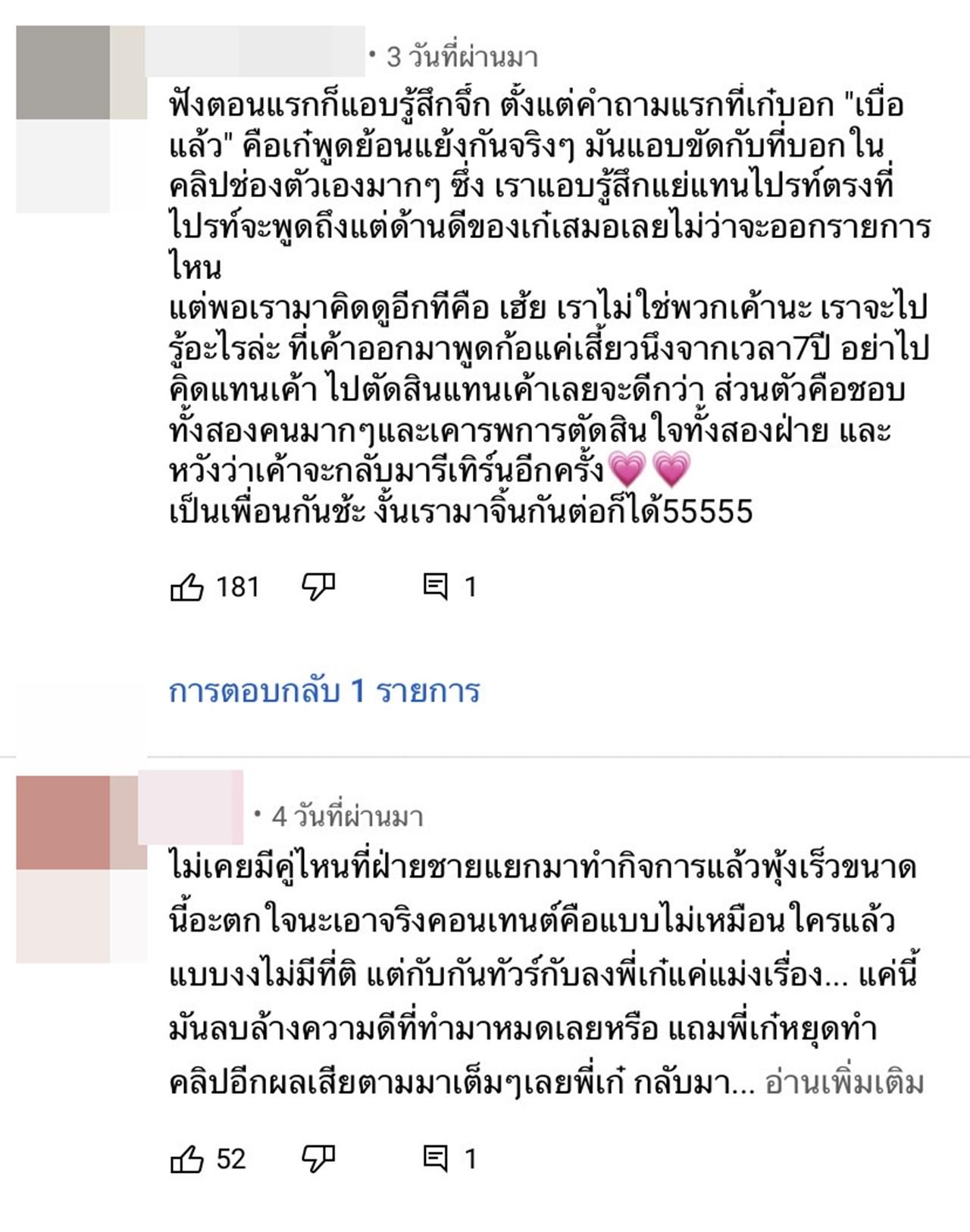Dislike the comment posted 4 วันที่ผ่านมา
Image resolution: width=970 pixels, height=1232 pixels.
[318, 1159]
